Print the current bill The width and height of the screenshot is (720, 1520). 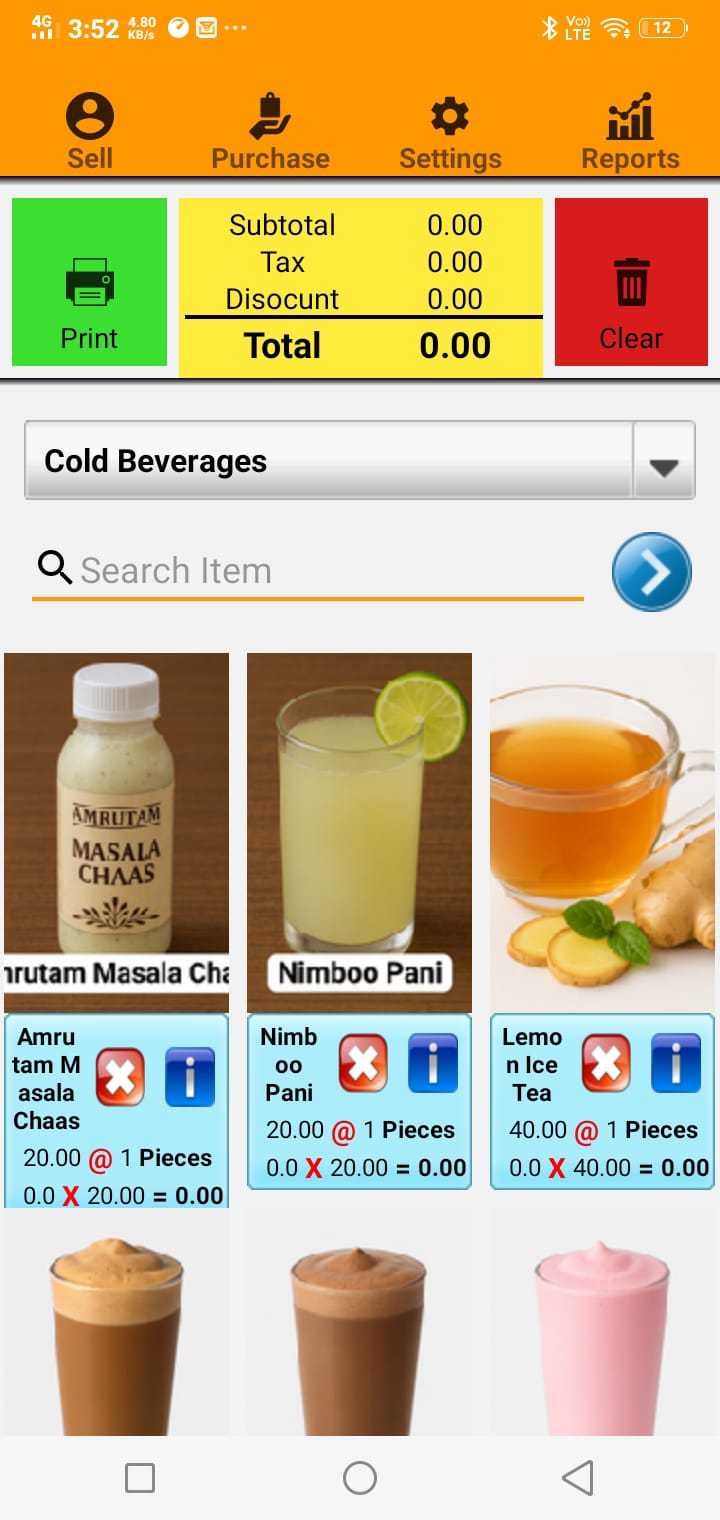click(x=89, y=282)
